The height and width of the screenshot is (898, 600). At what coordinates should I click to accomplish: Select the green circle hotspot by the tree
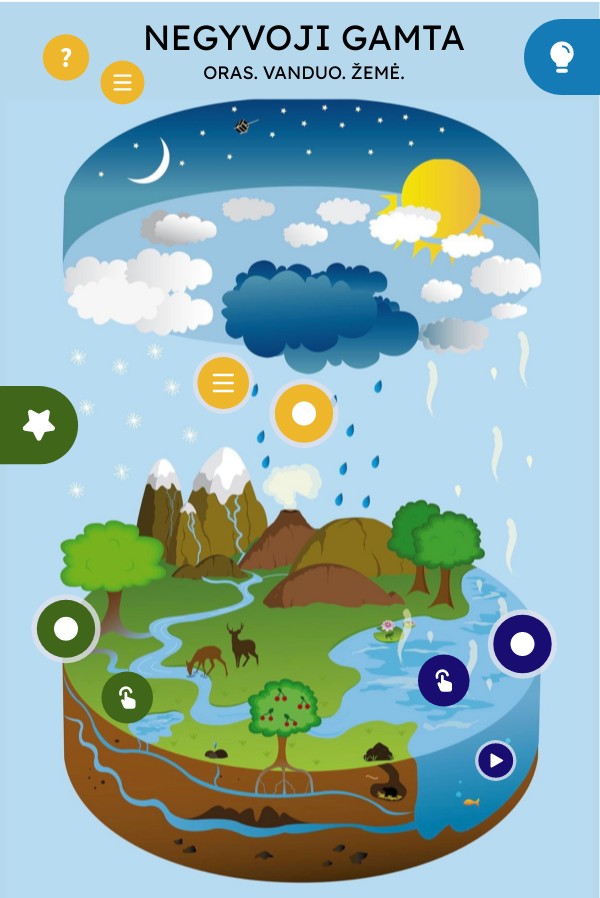66,629
